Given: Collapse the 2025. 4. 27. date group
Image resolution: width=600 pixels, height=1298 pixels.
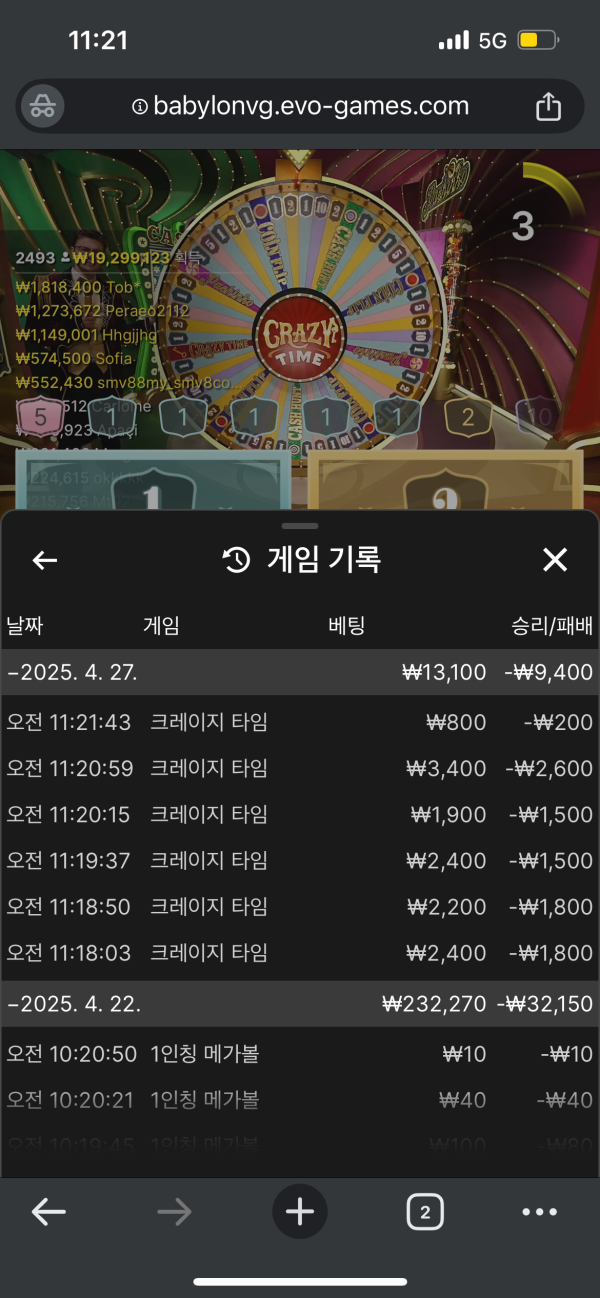Looking at the screenshot, I should pos(300,672).
